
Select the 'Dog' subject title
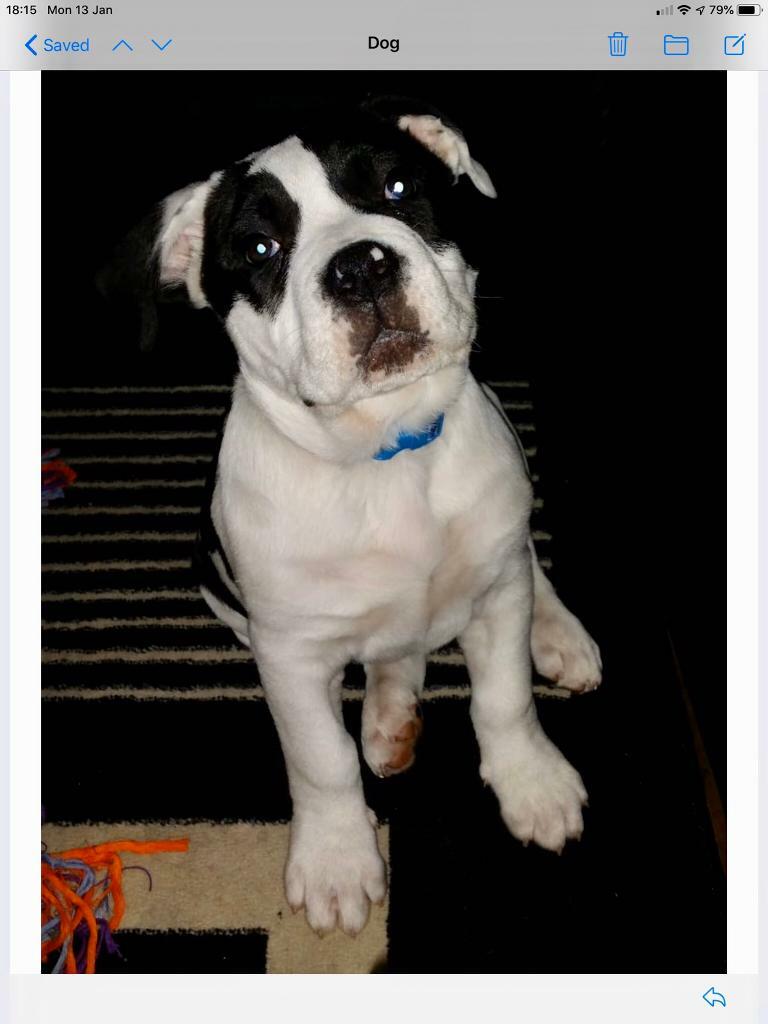tap(383, 43)
